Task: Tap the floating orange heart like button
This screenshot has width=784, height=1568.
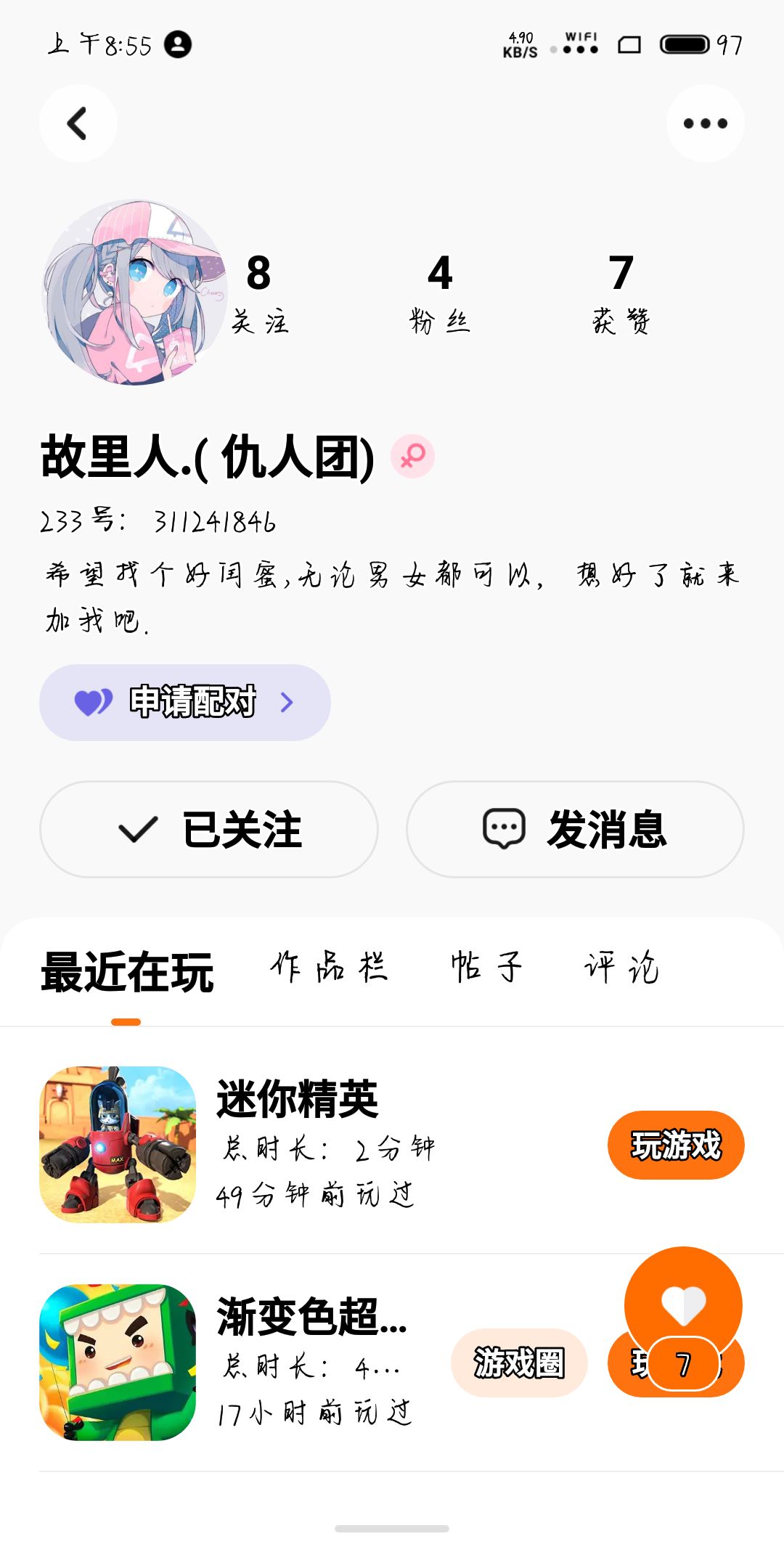Action: click(683, 1304)
